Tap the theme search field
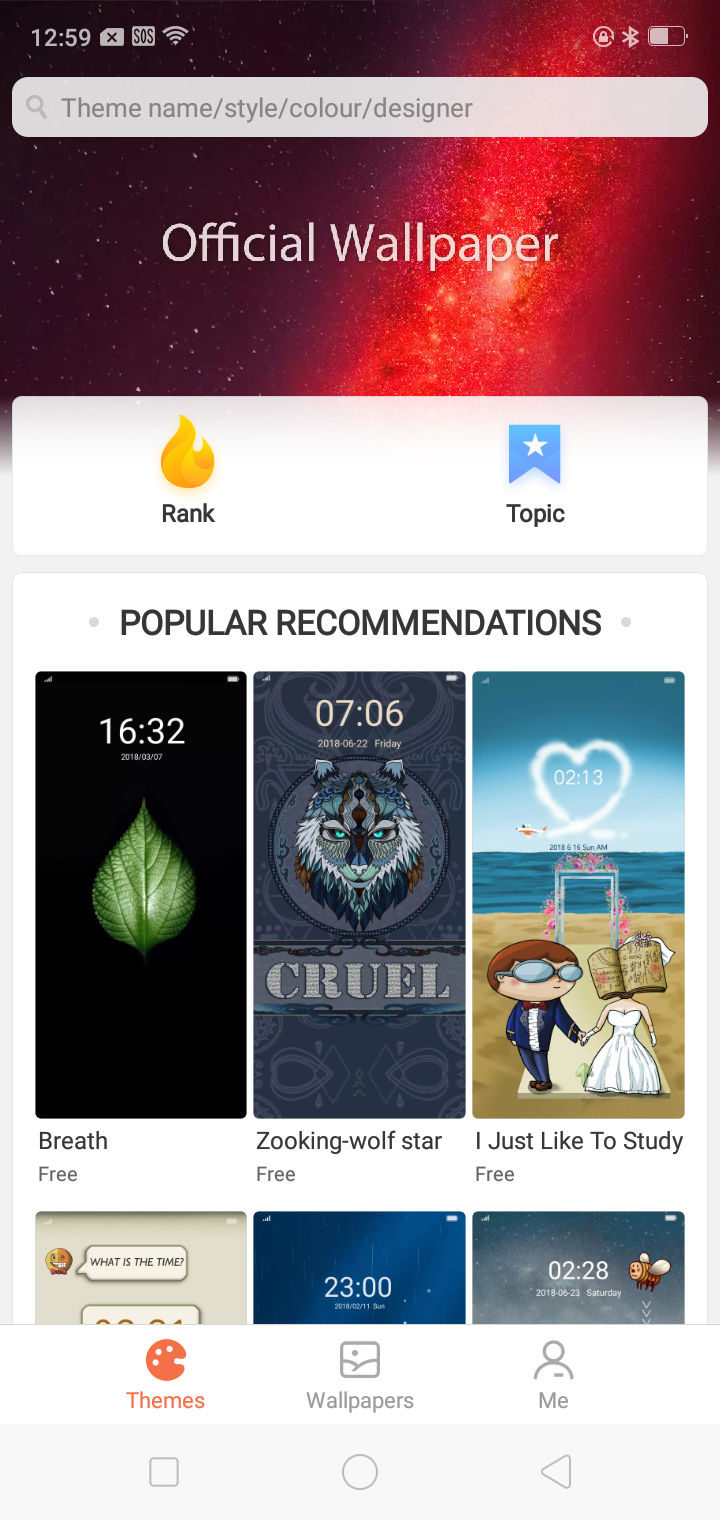The width and height of the screenshot is (720, 1520). click(360, 107)
